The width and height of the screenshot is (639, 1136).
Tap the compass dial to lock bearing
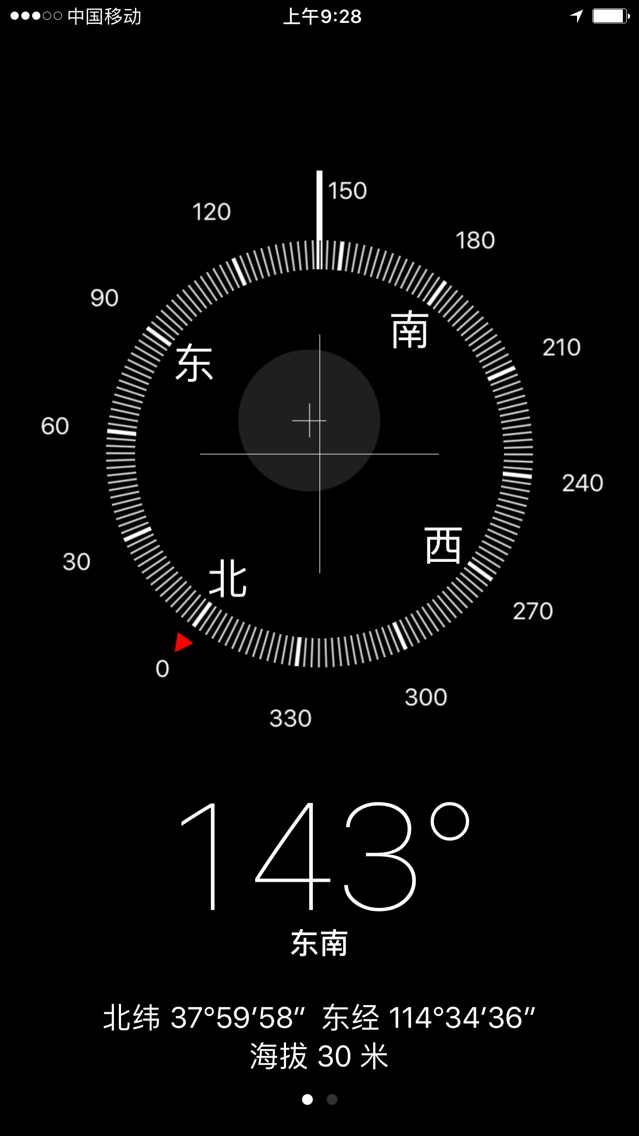pyautogui.click(x=320, y=454)
